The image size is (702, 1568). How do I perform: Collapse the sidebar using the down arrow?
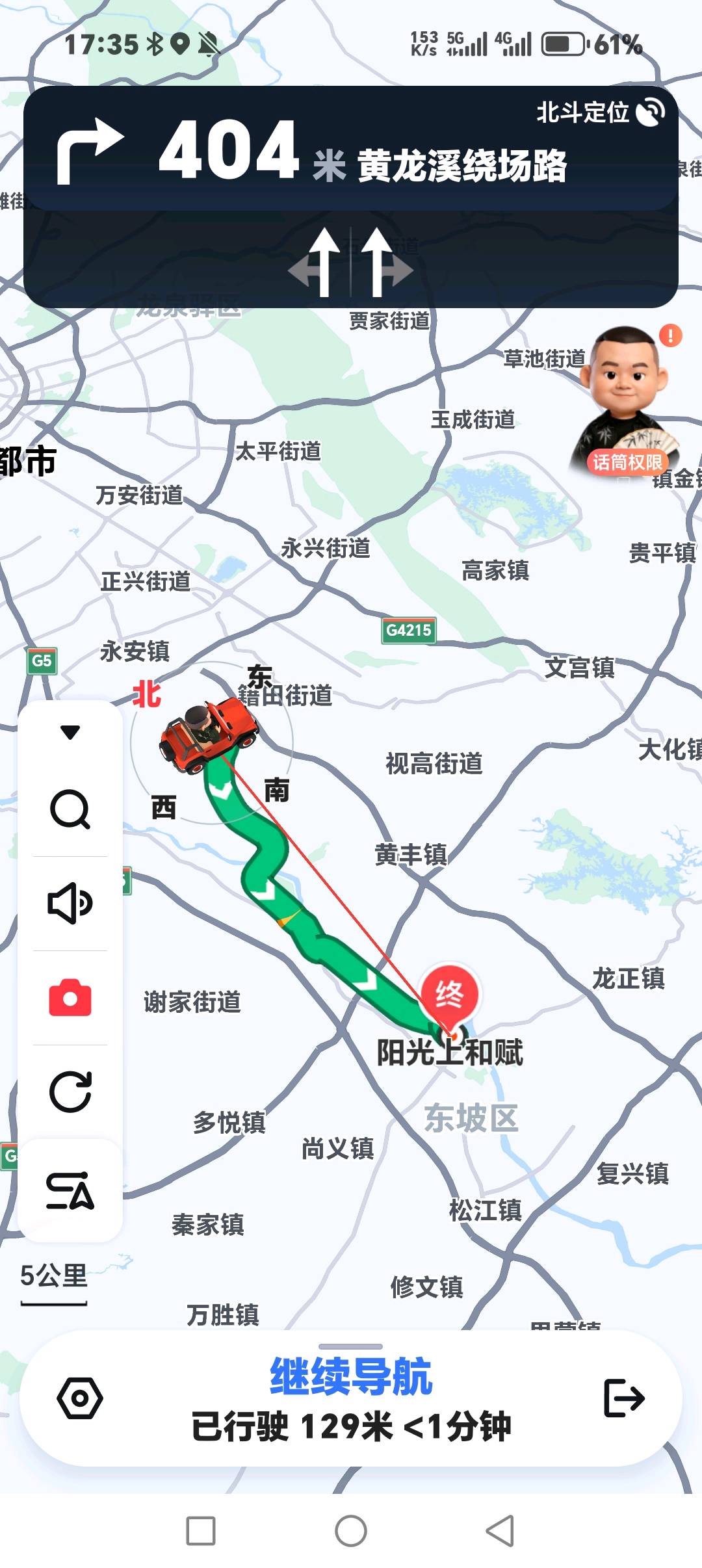(x=70, y=732)
